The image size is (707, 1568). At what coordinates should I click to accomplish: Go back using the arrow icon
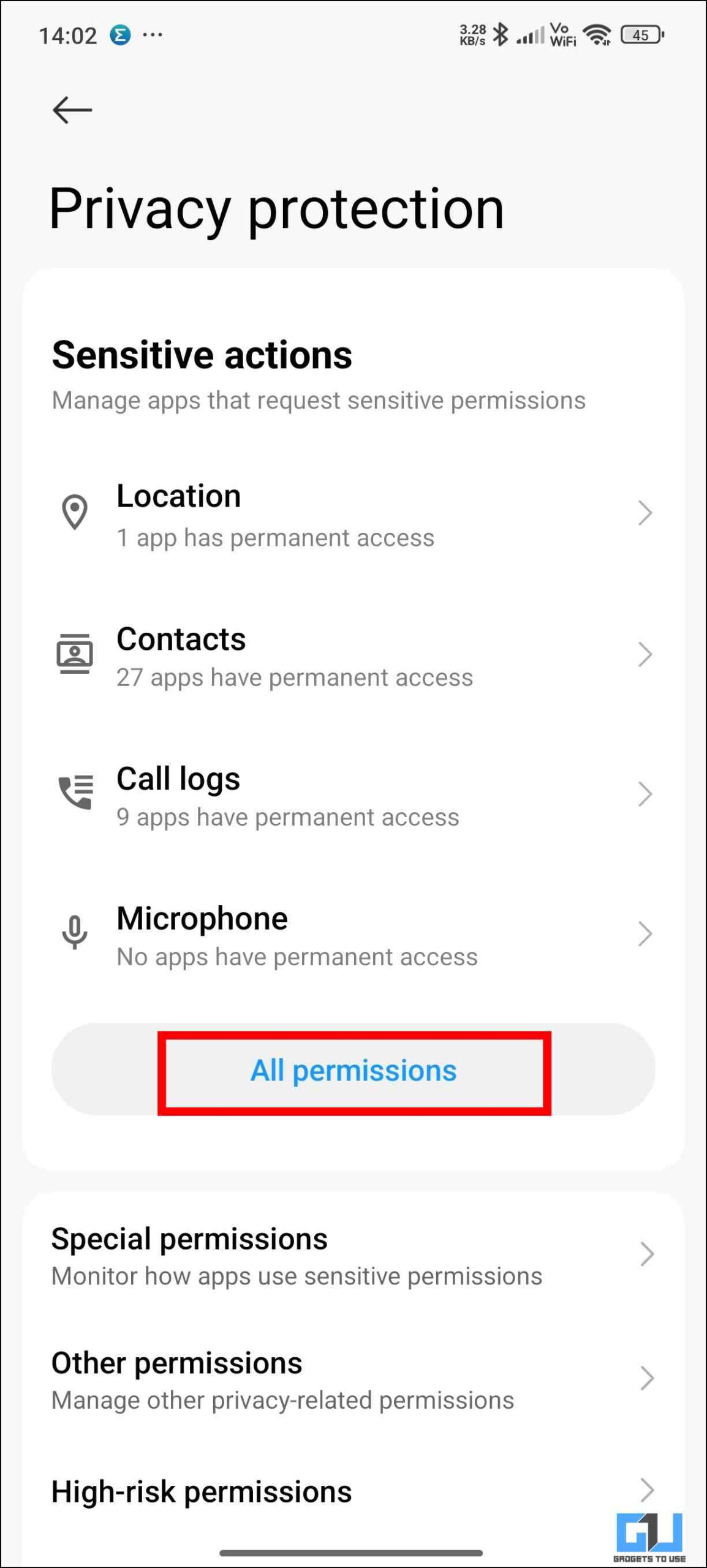tap(72, 110)
